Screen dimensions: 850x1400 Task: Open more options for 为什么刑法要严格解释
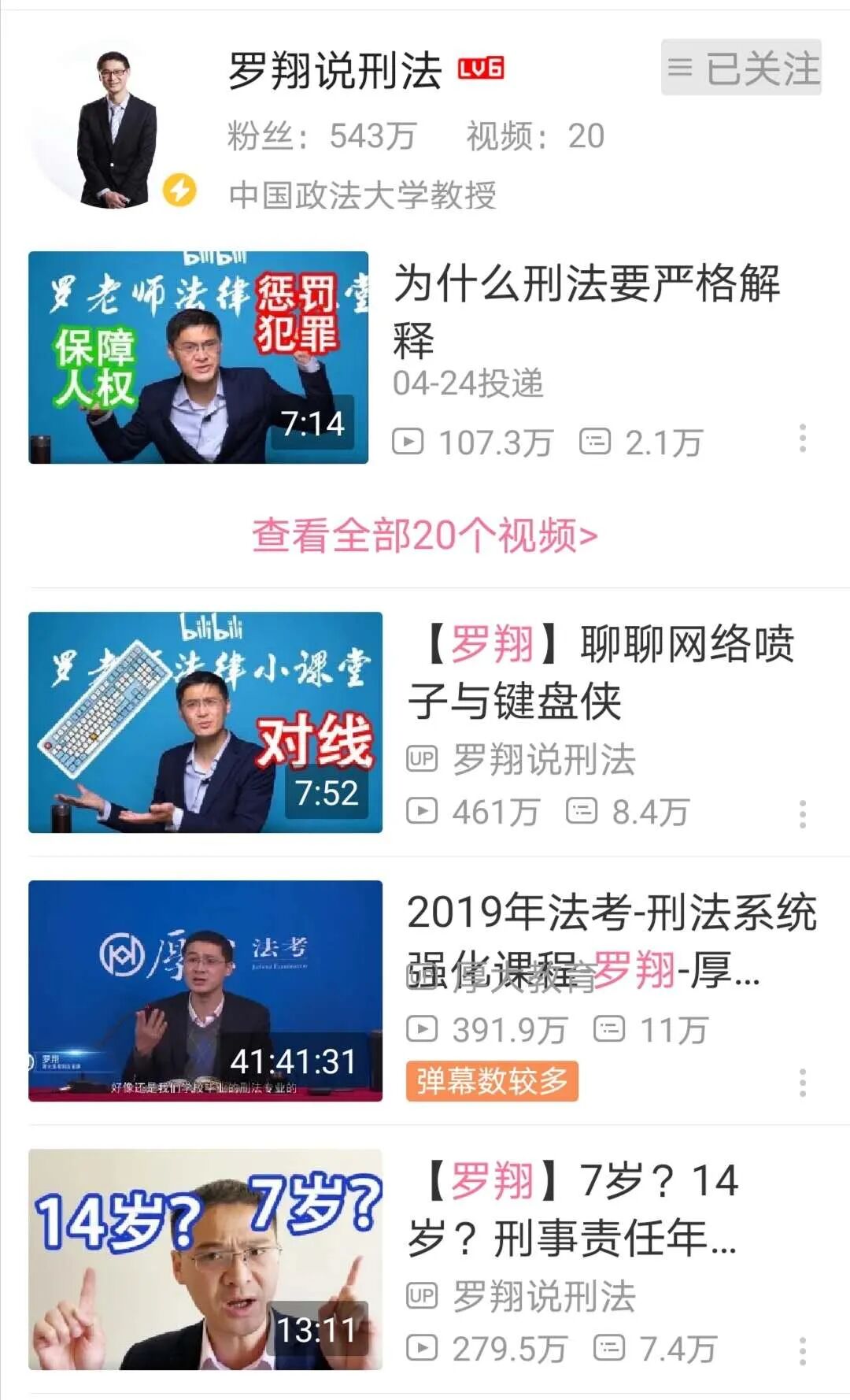802,439
